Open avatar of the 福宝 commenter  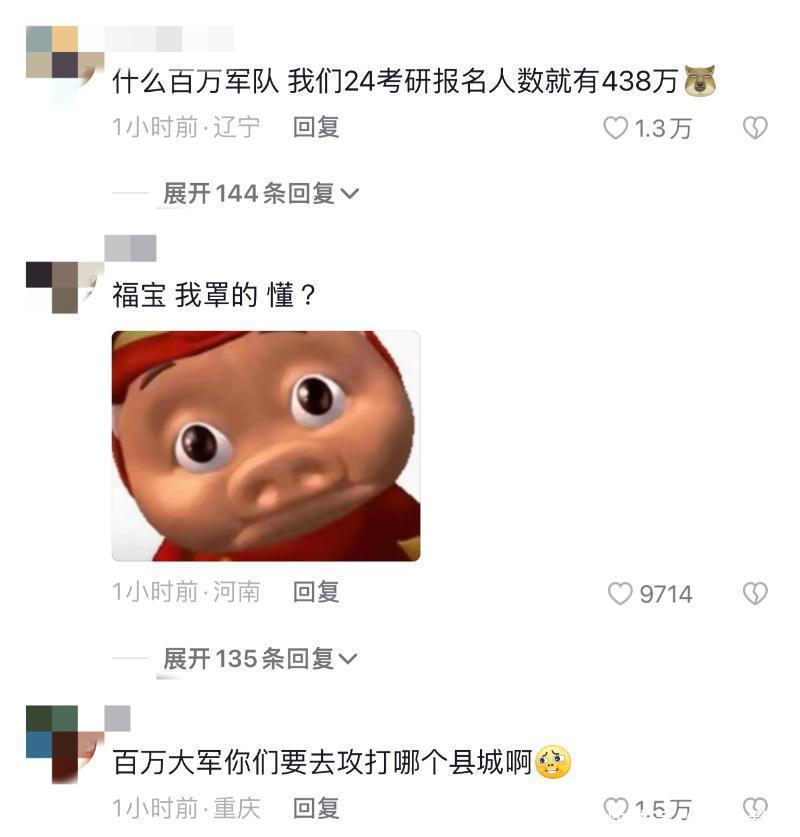[62, 285]
